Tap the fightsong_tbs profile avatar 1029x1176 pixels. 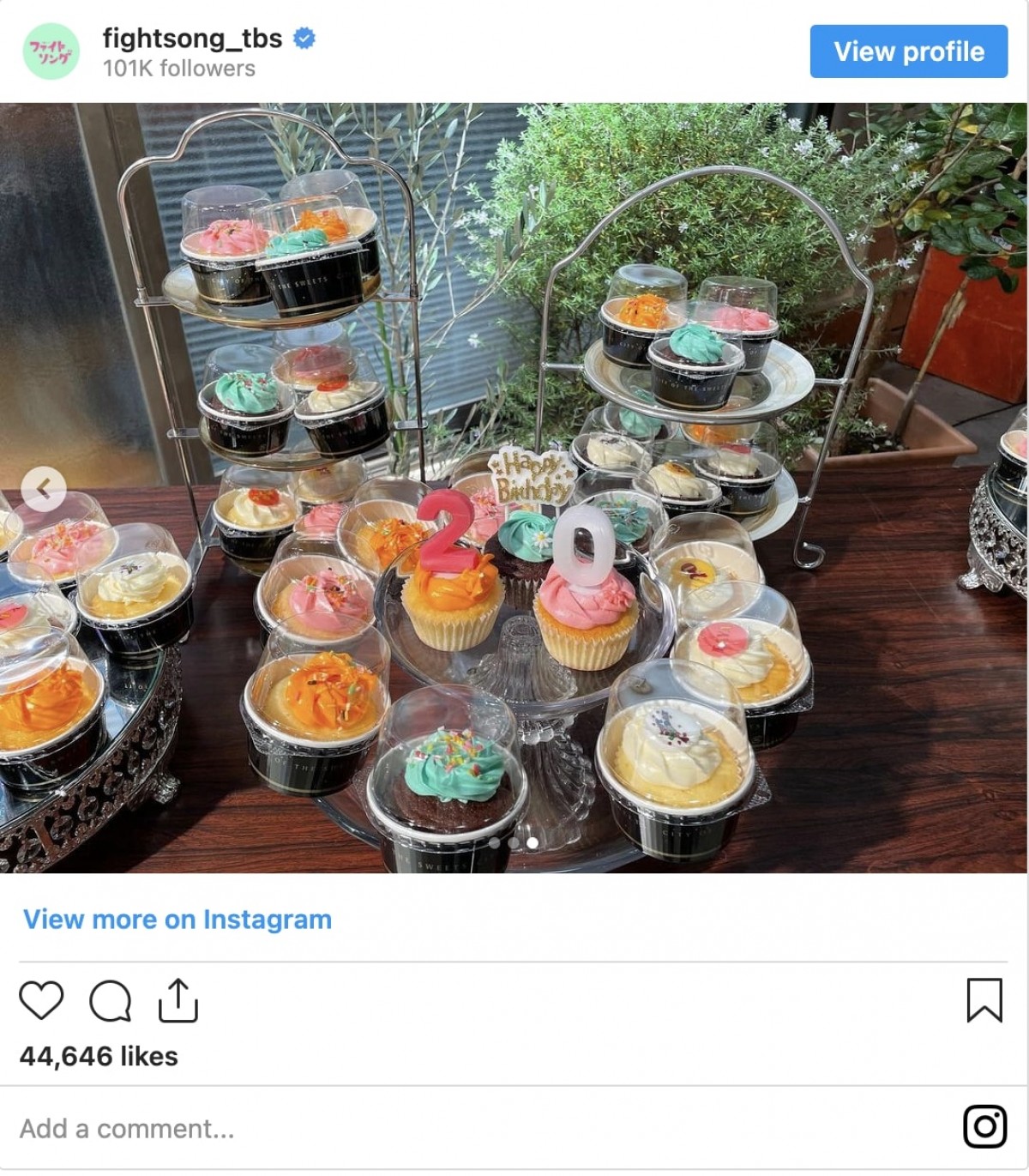click(x=51, y=51)
